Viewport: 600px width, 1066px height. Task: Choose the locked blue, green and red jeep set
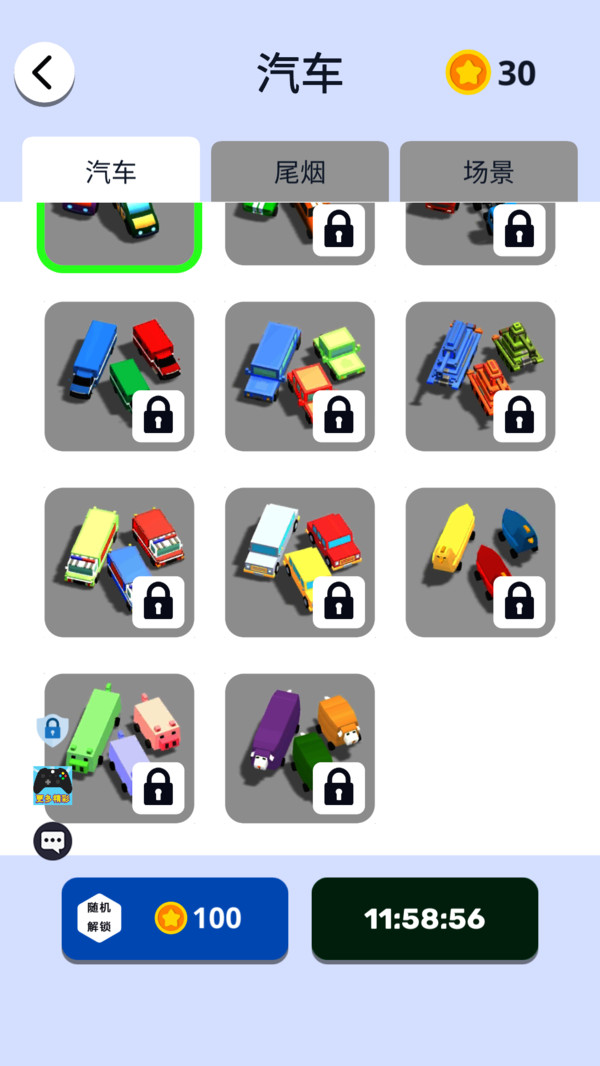coord(300,376)
